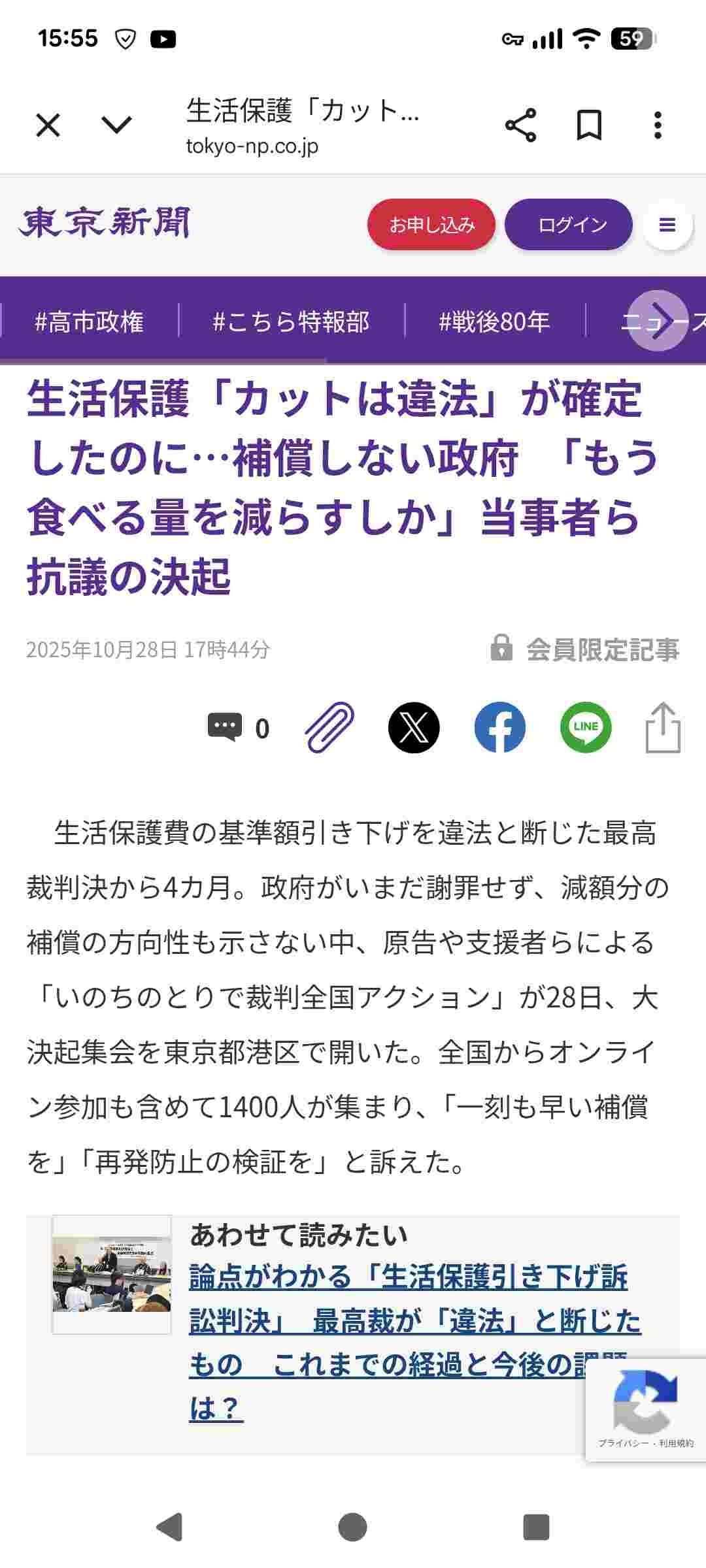Select the #こちら特報部 topic tab
Image resolution: width=706 pixels, height=1568 pixels.
[x=292, y=321]
